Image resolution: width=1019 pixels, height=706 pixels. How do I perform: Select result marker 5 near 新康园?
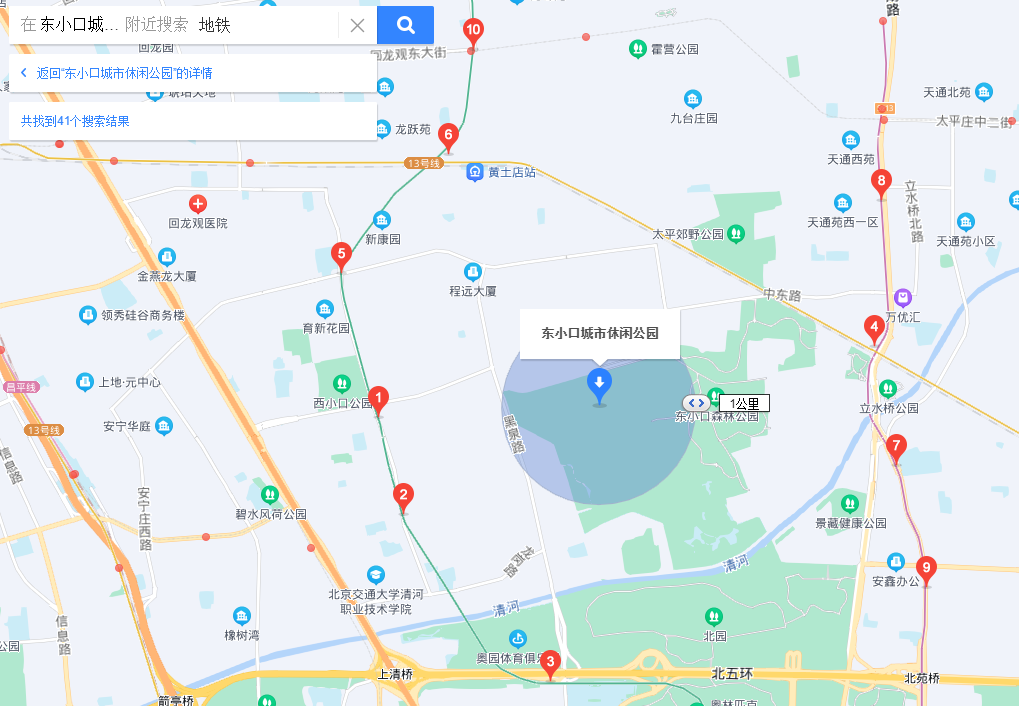coord(341,254)
